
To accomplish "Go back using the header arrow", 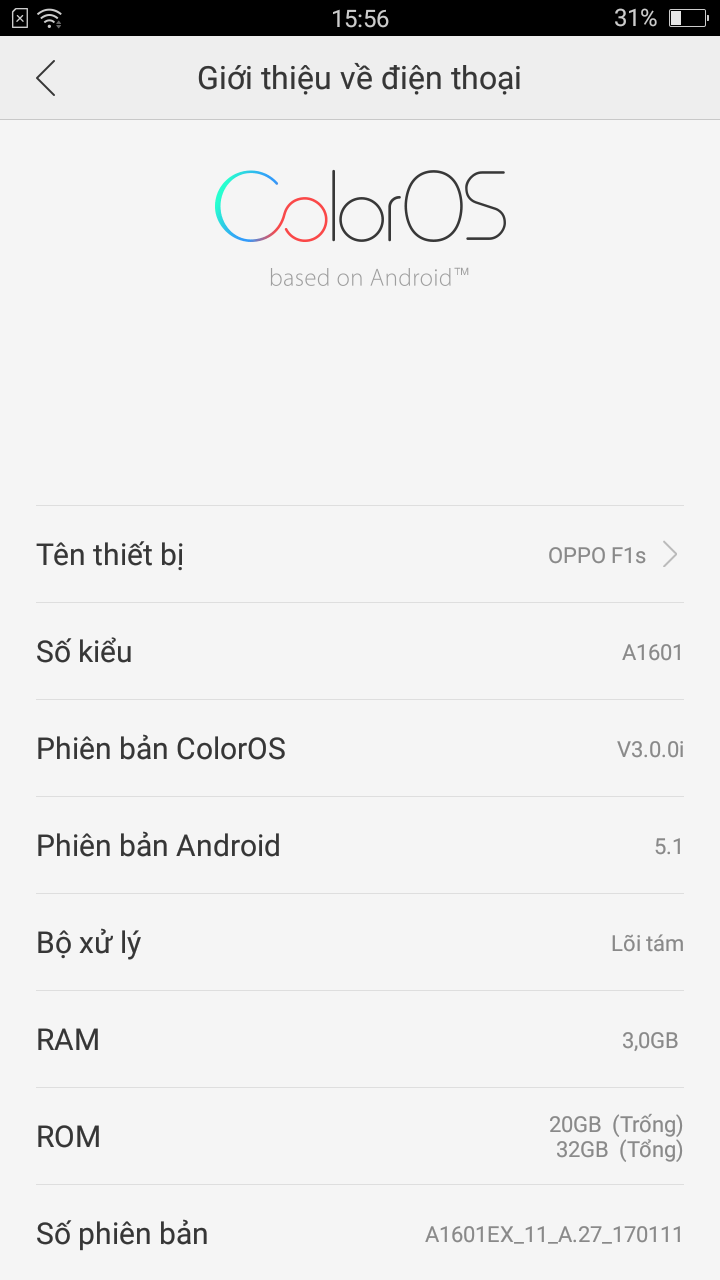I will tap(46, 78).
